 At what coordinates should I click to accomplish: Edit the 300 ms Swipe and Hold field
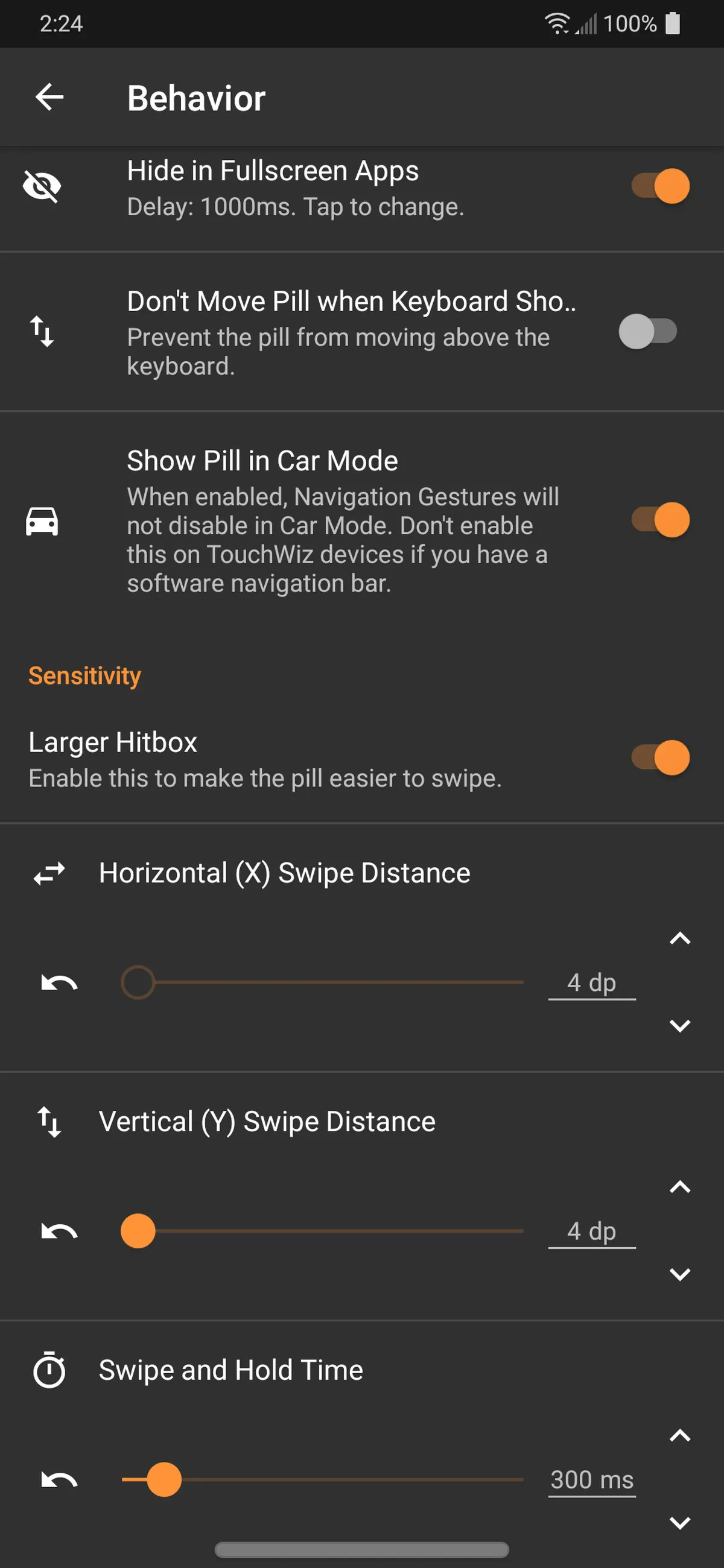[591, 1480]
